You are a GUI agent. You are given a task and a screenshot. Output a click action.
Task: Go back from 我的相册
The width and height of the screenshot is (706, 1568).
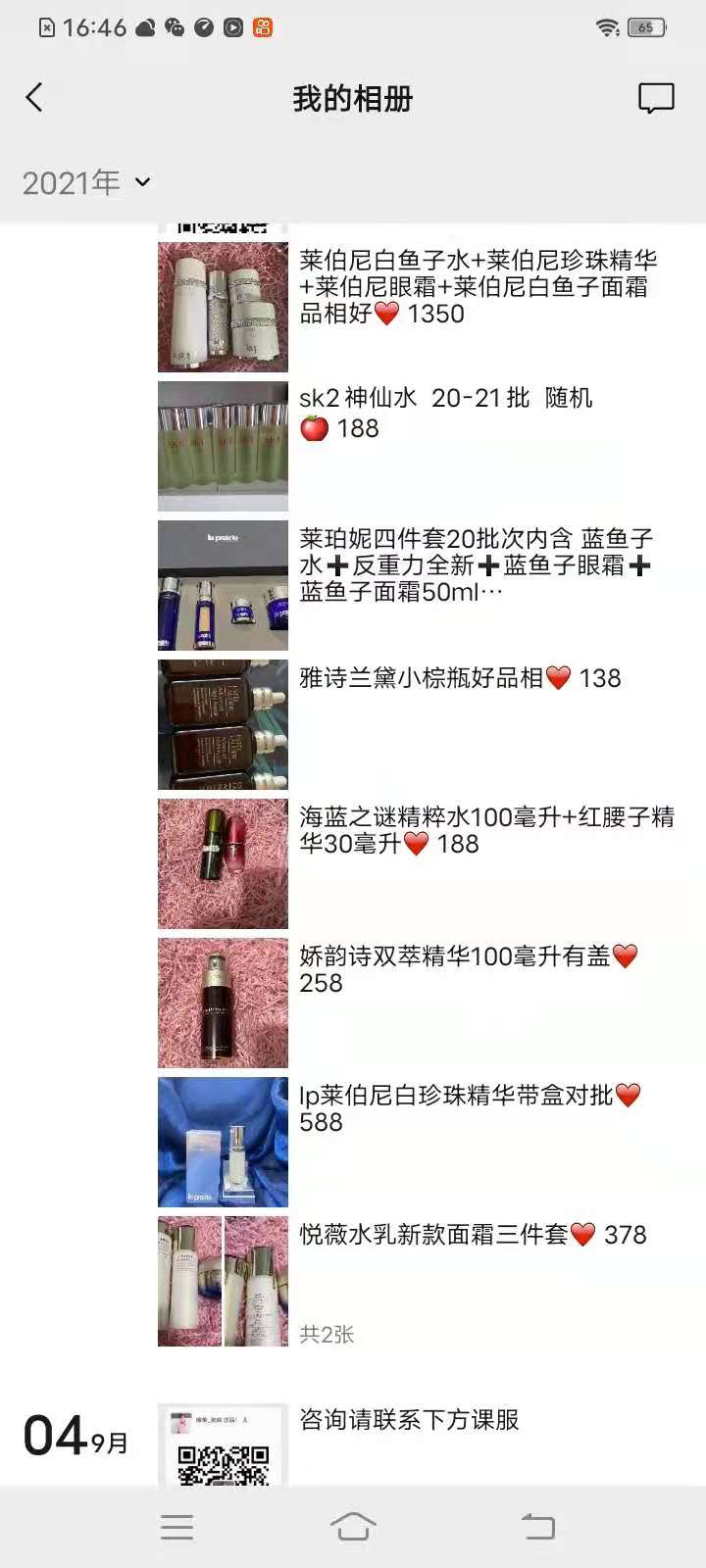pyautogui.click(x=34, y=98)
